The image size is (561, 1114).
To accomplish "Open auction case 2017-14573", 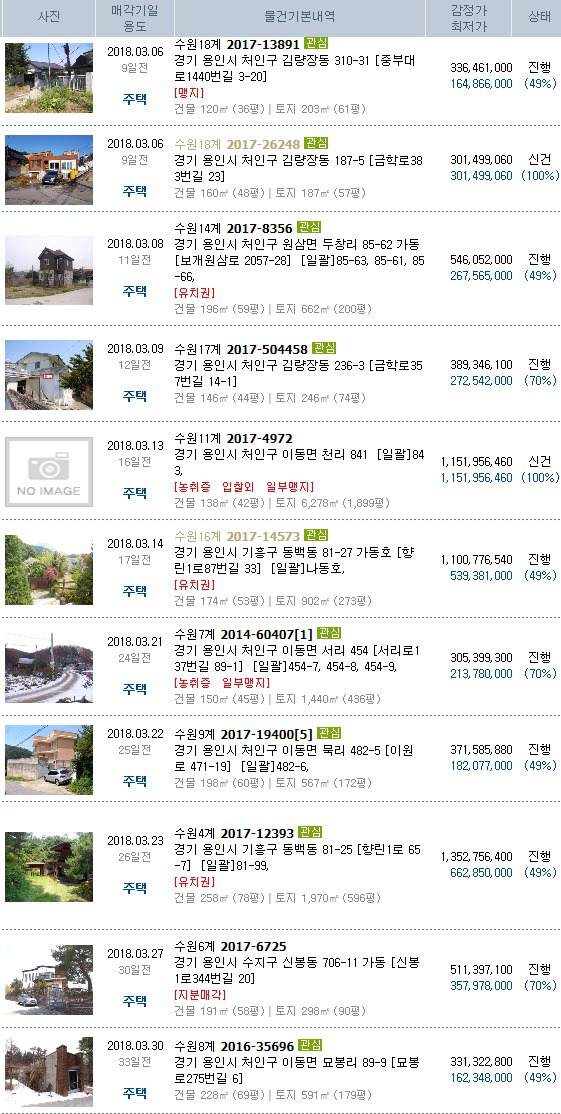I will pos(263,536).
